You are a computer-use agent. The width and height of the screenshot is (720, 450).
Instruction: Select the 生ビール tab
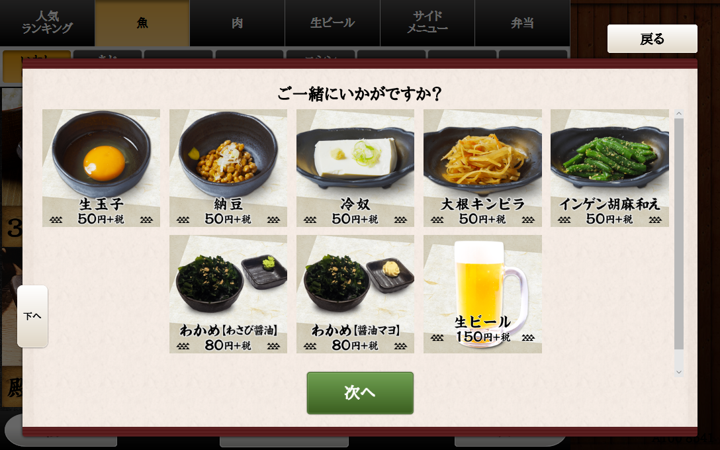[332, 22]
